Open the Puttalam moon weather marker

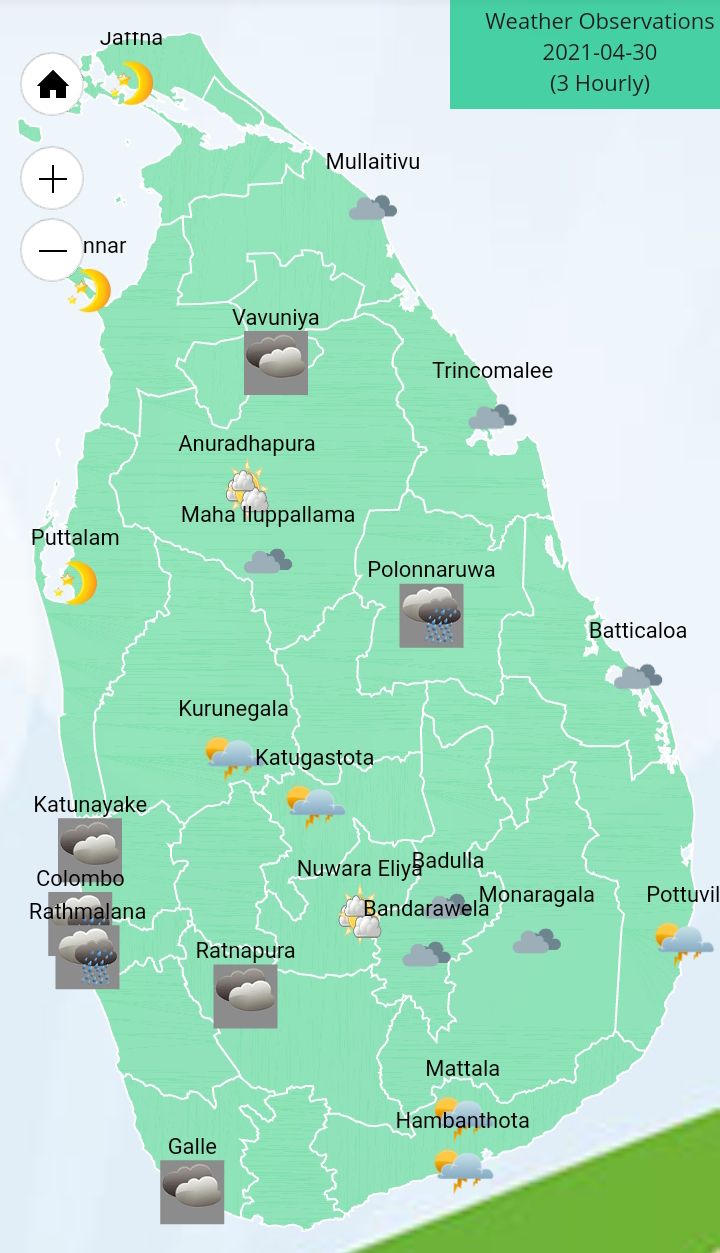[76, 583]
